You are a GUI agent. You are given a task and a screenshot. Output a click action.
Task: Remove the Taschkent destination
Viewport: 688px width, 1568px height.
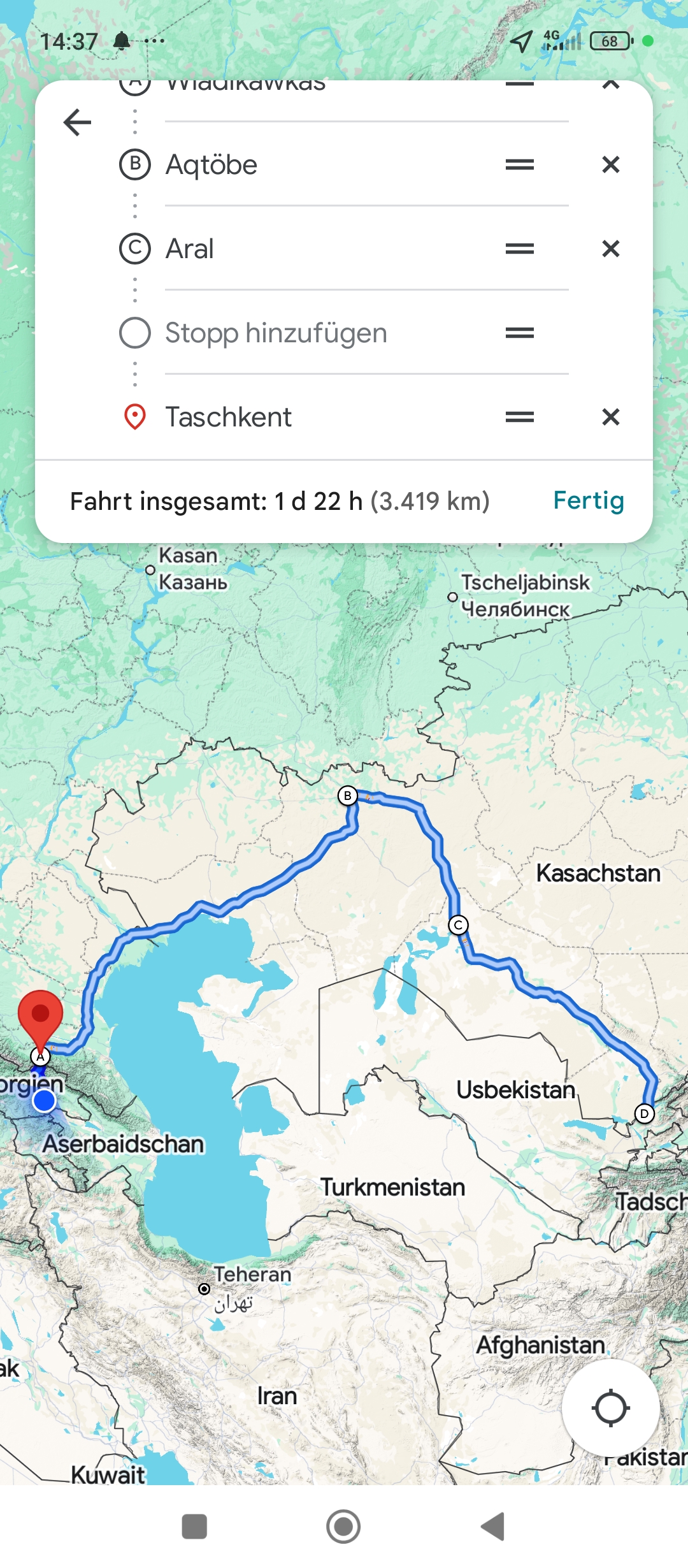pos(610,417)
